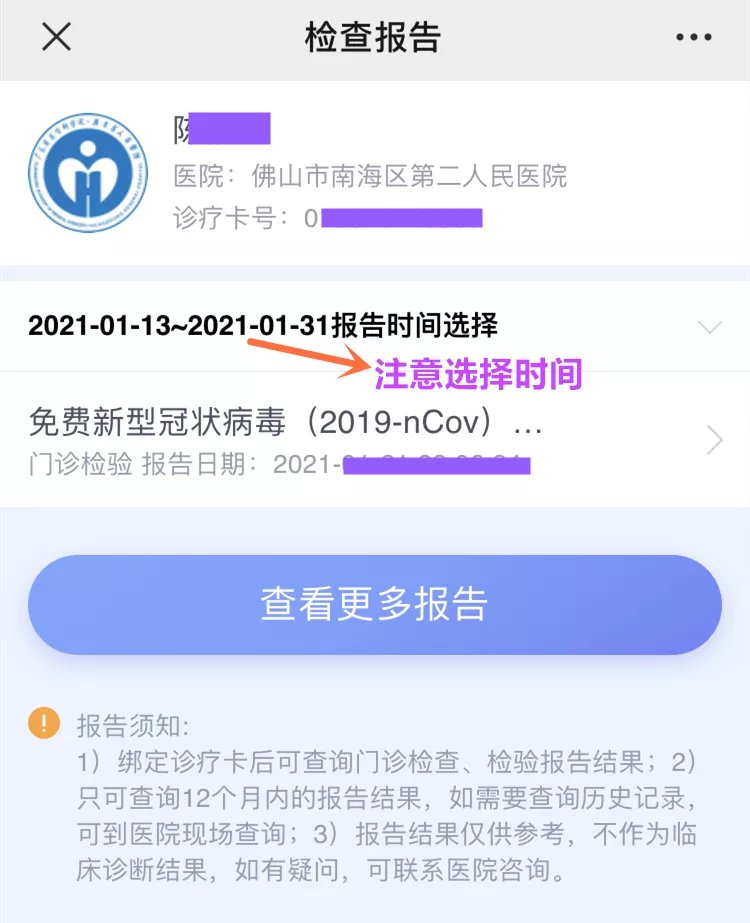Tap the 查看更多报告 button
The image size is (750, 923).
[x=375, y=604]
